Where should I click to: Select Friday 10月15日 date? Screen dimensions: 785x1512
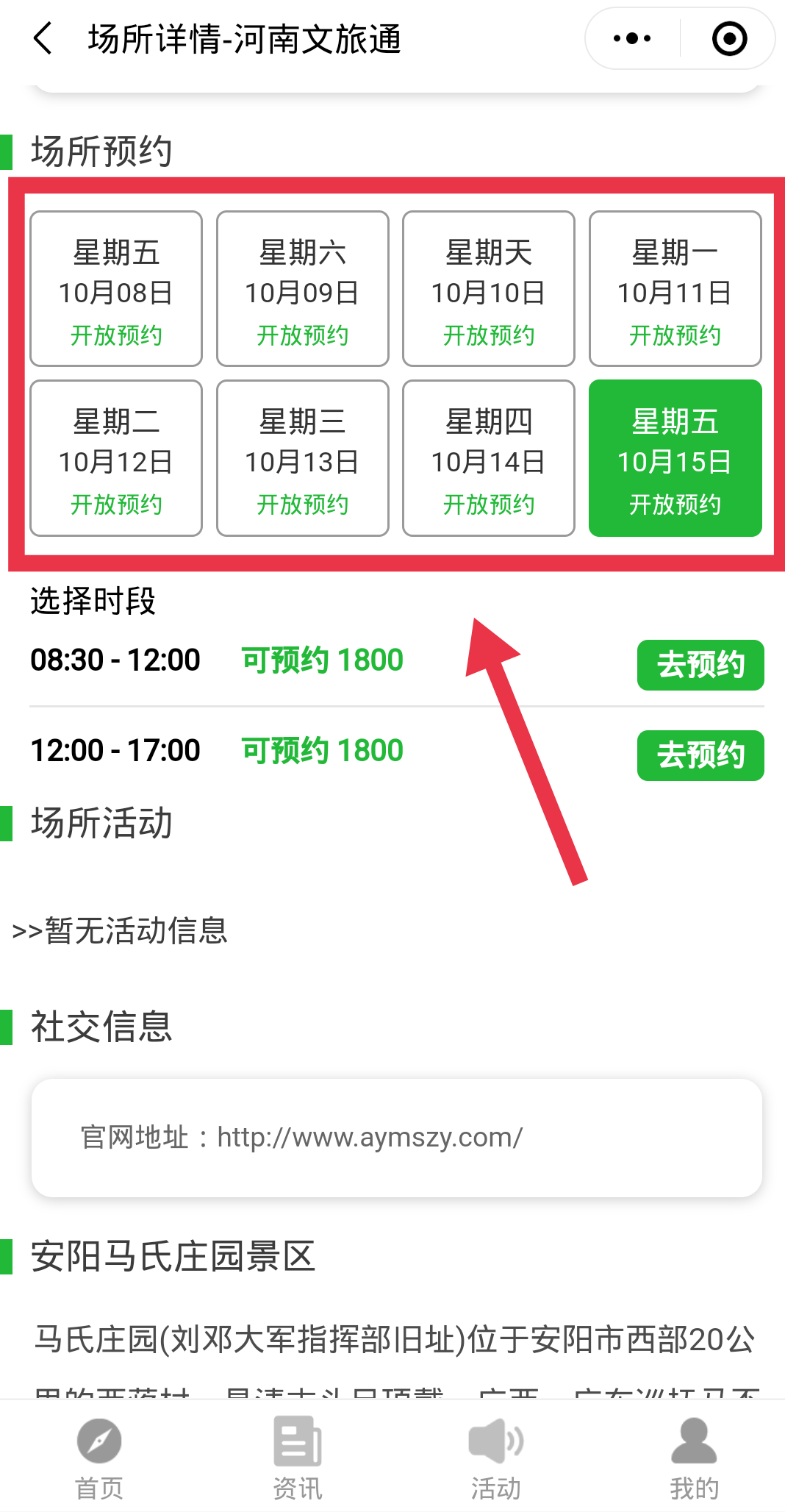(x=675, y=458)
